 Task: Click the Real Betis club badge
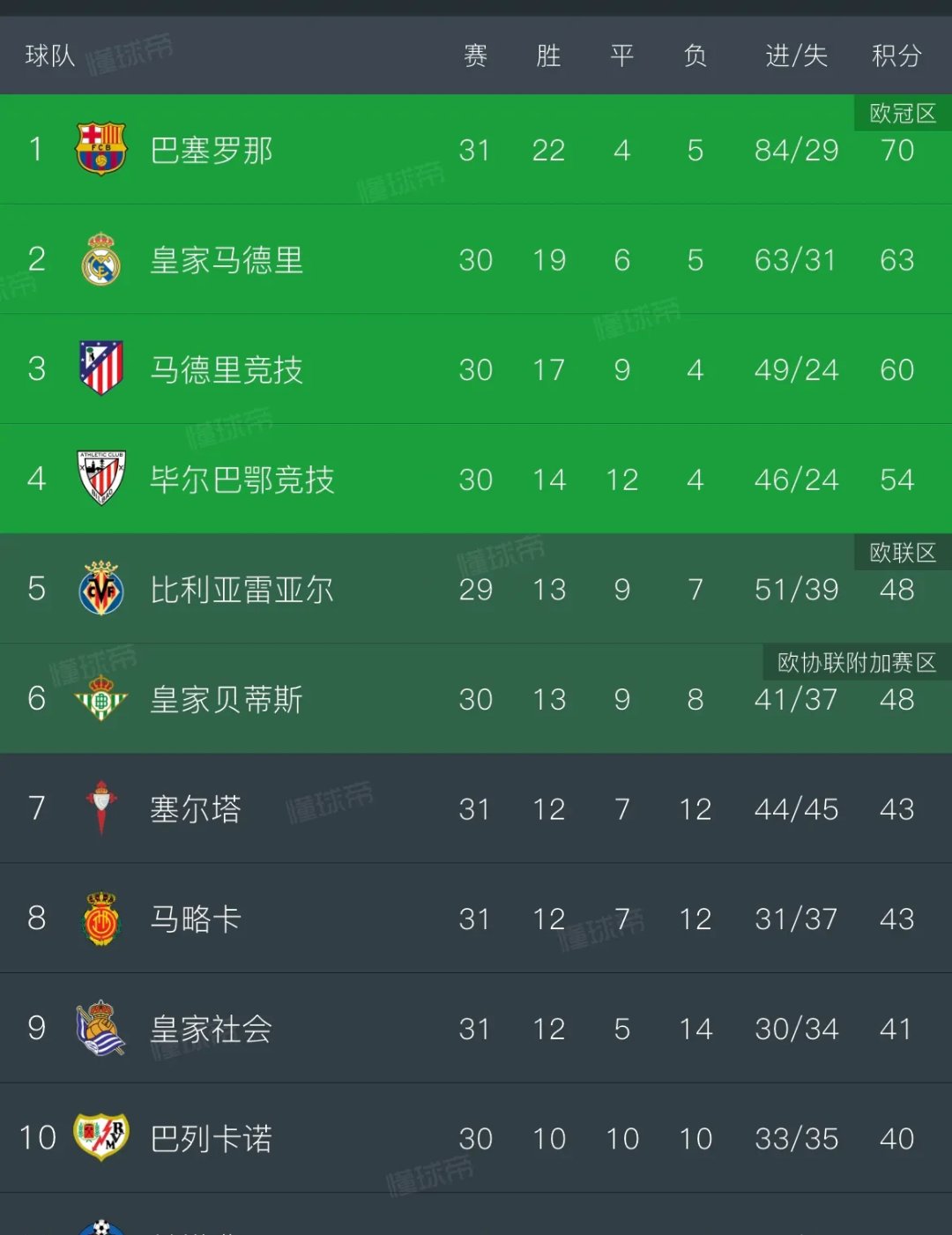point(100,699)
